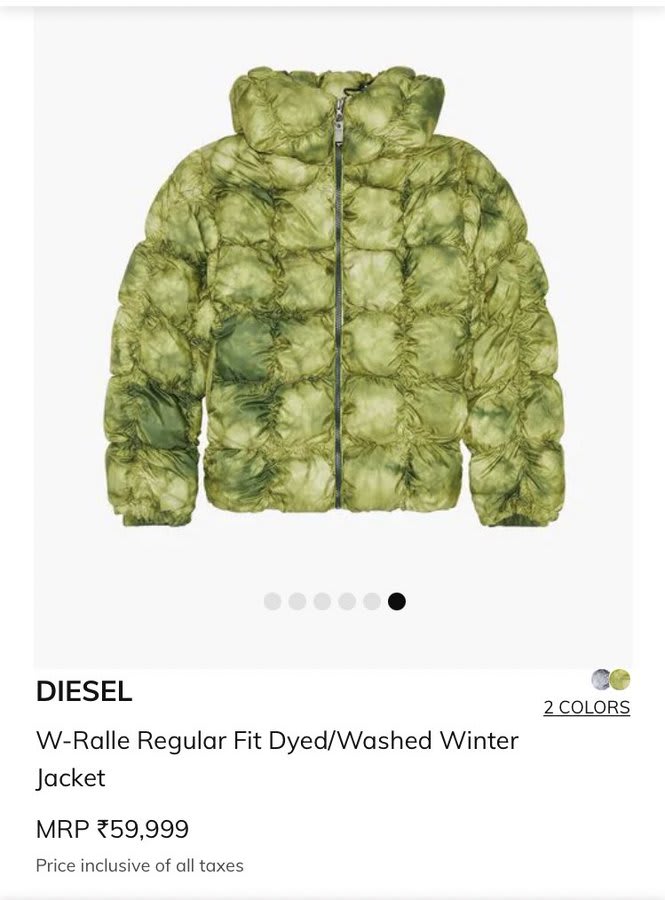Select the green color swatch
Screen dimensions: 665x900
(621, 680)
